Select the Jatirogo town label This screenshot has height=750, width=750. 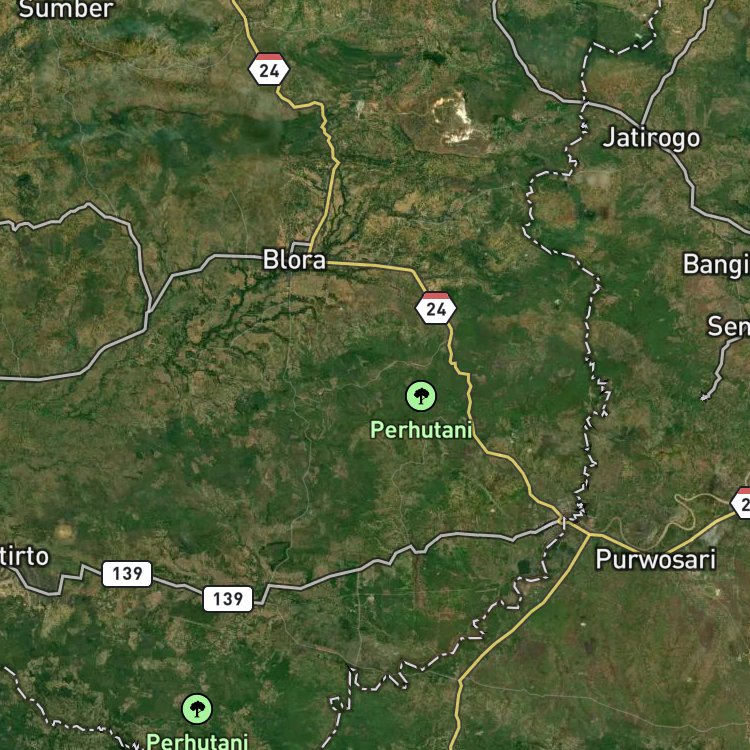pos(651,138)
